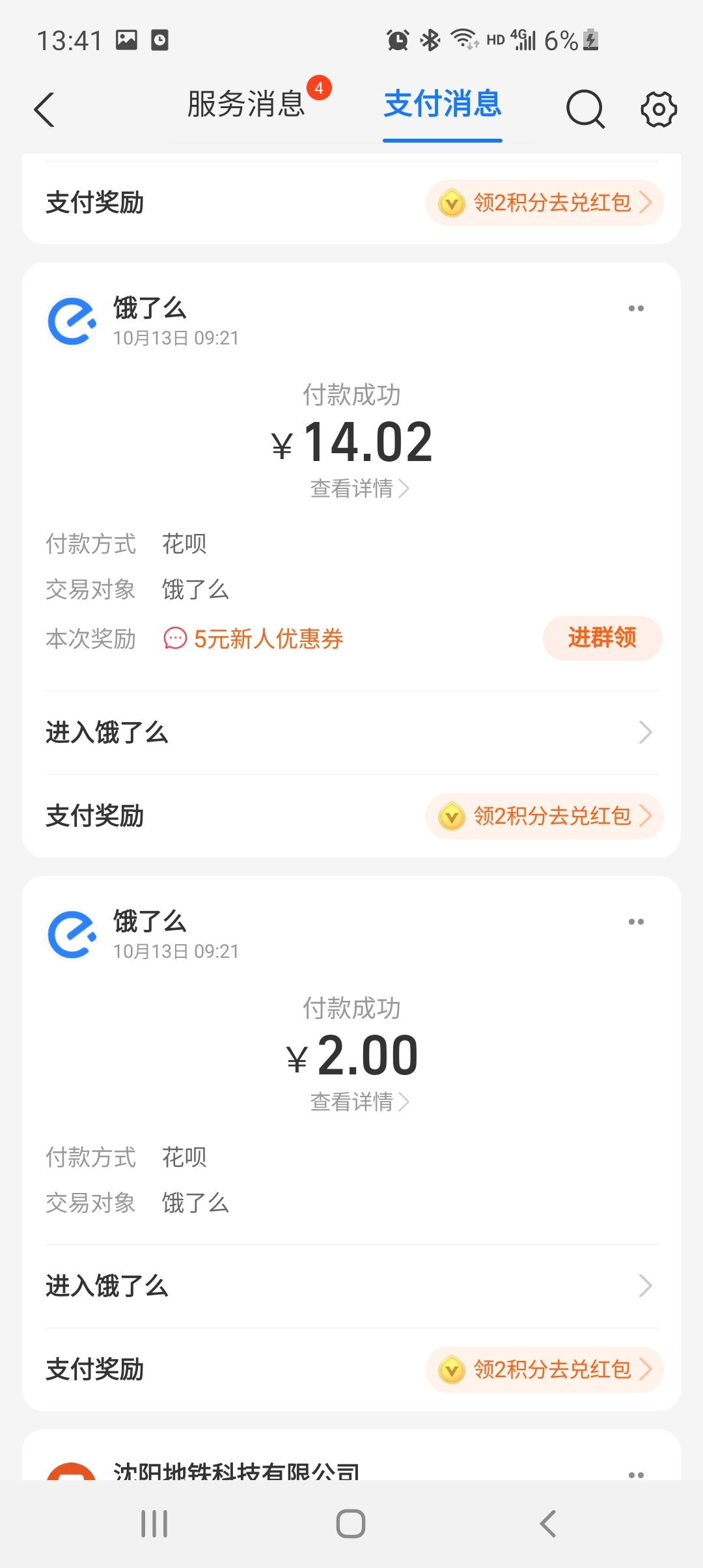Image resolution: width=703 pixels, height=1568 pixels.
Task: Claim points reward under the ¥2.00 payment
Action: (544, 1369)
